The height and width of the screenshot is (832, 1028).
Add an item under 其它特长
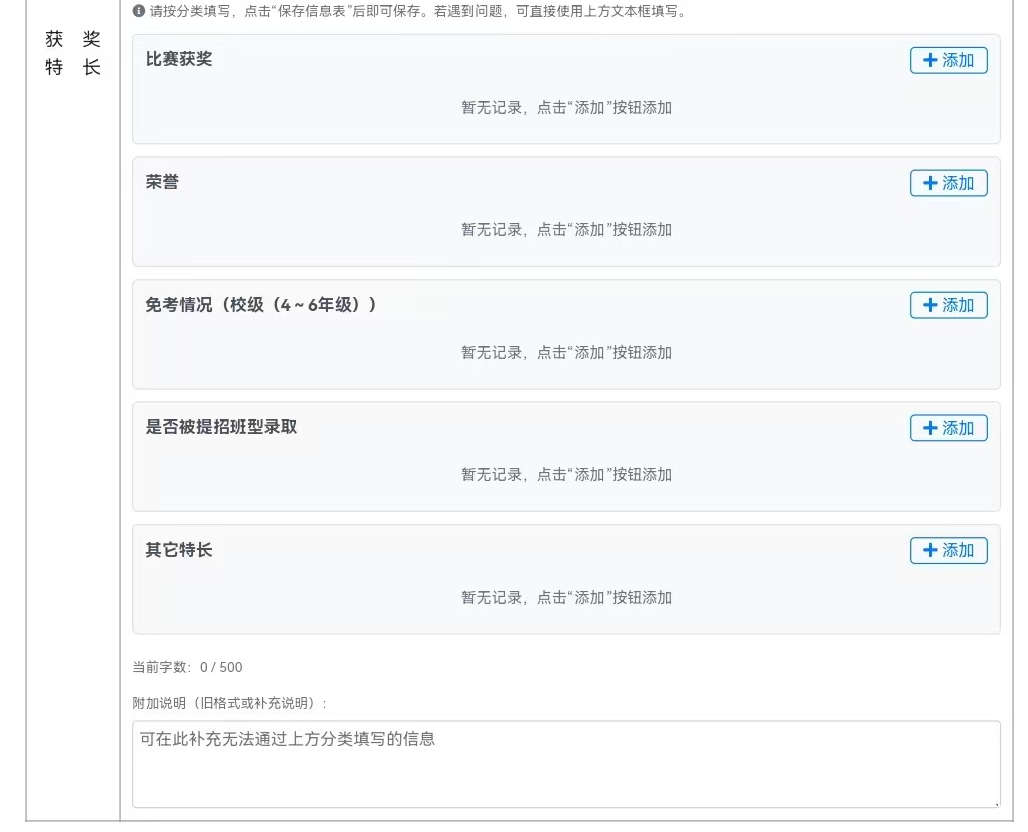(x=948, y=550)
